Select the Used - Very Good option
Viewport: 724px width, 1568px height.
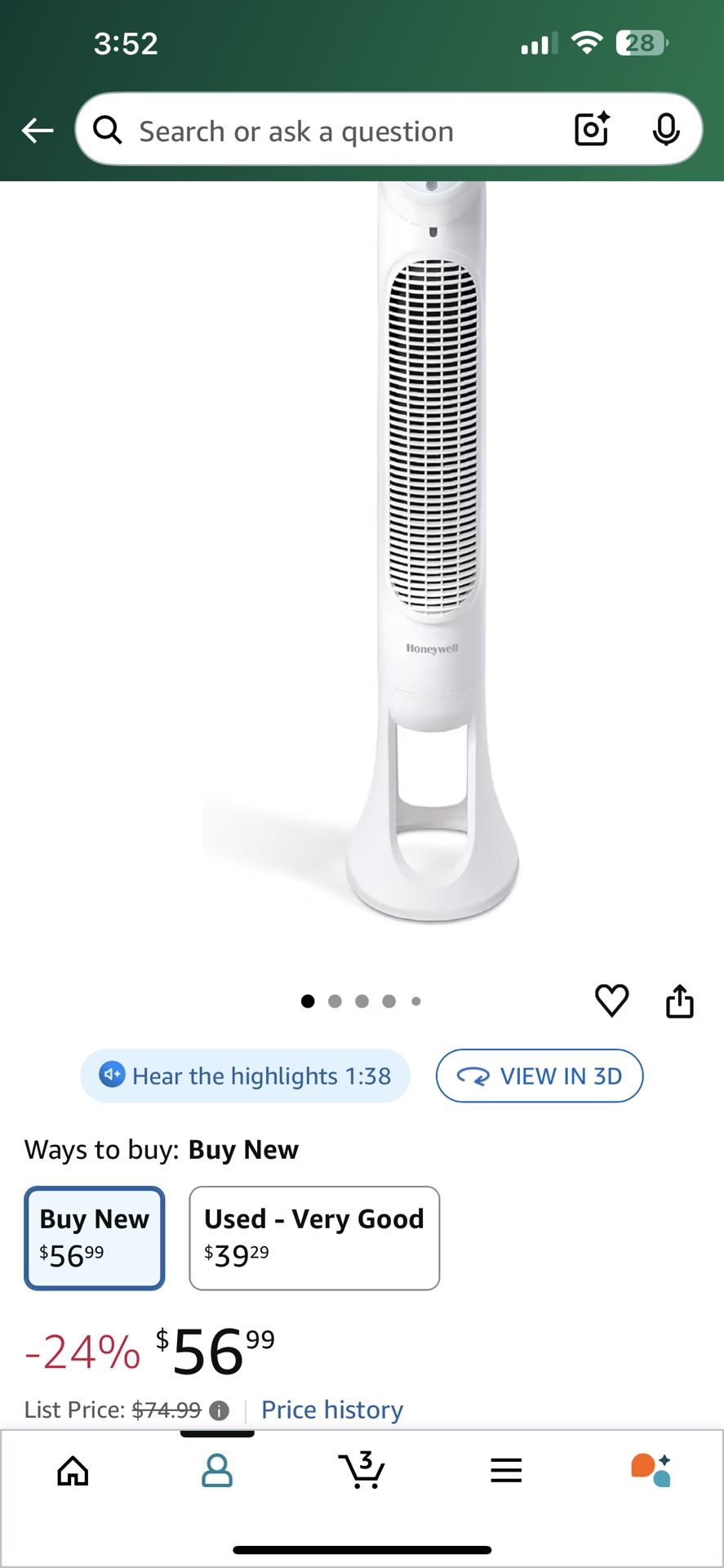pyautogui.click(x=314, y=1237)
